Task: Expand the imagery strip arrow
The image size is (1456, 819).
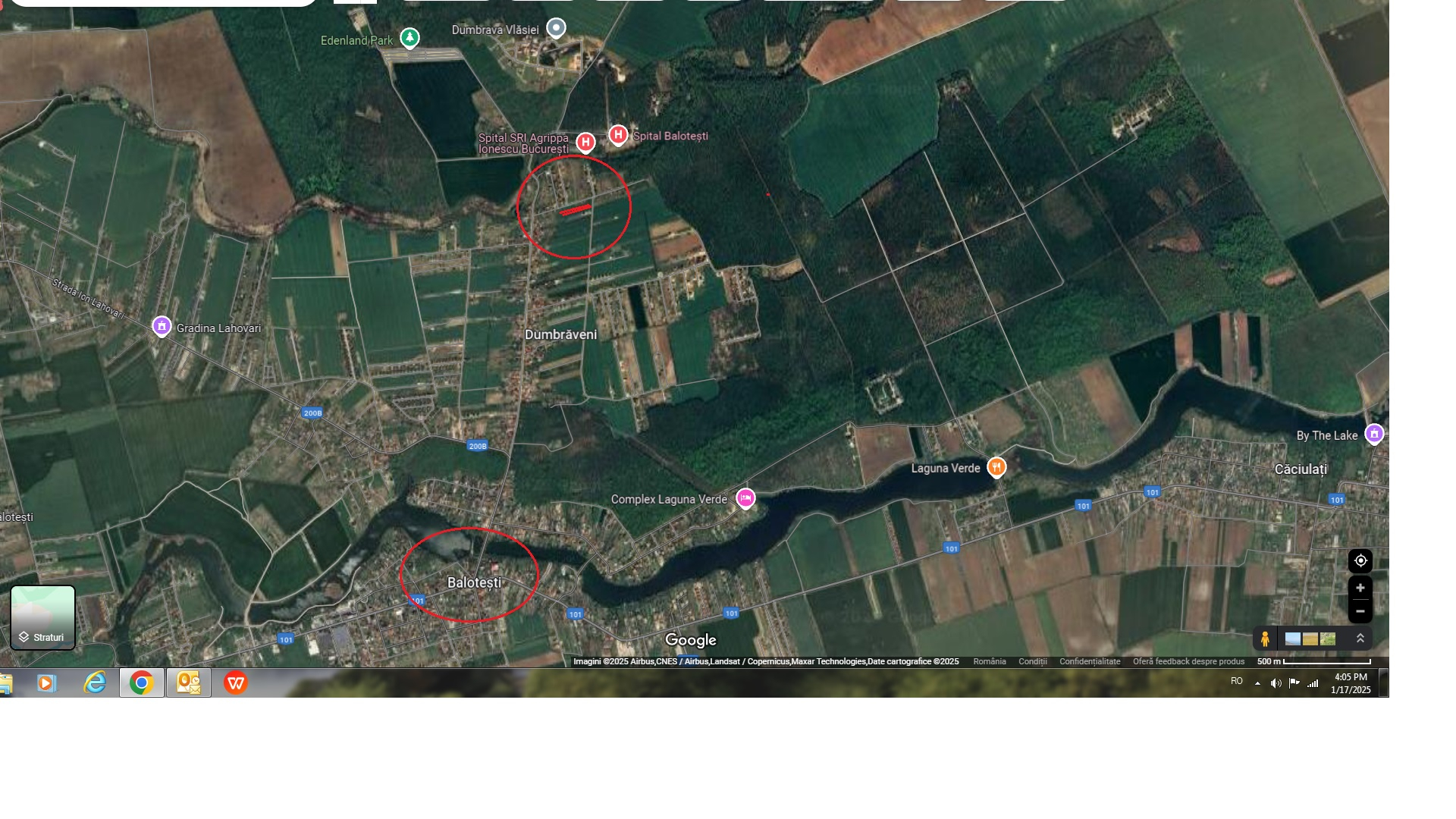Action: point(1360,639)
